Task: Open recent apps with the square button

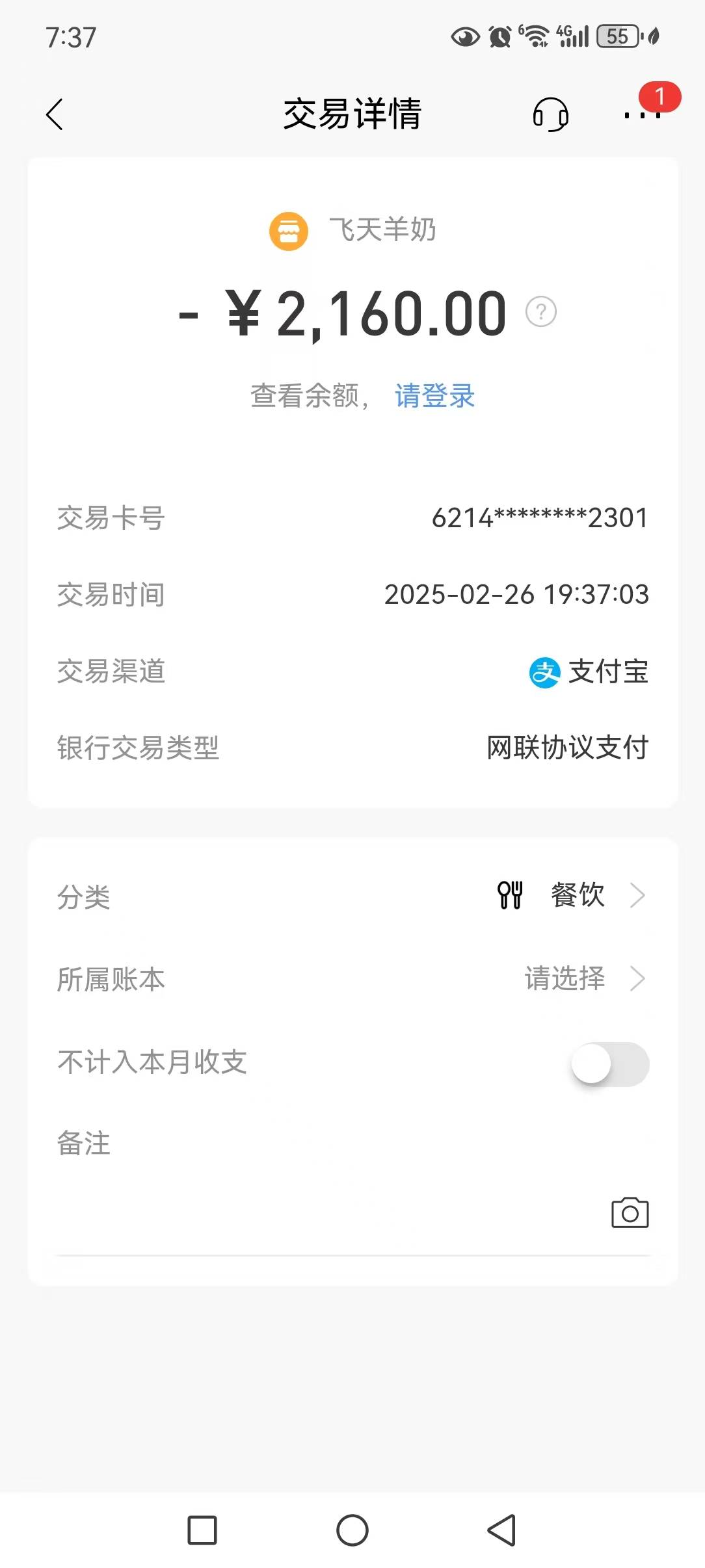Action: (x=202, y=1530)
